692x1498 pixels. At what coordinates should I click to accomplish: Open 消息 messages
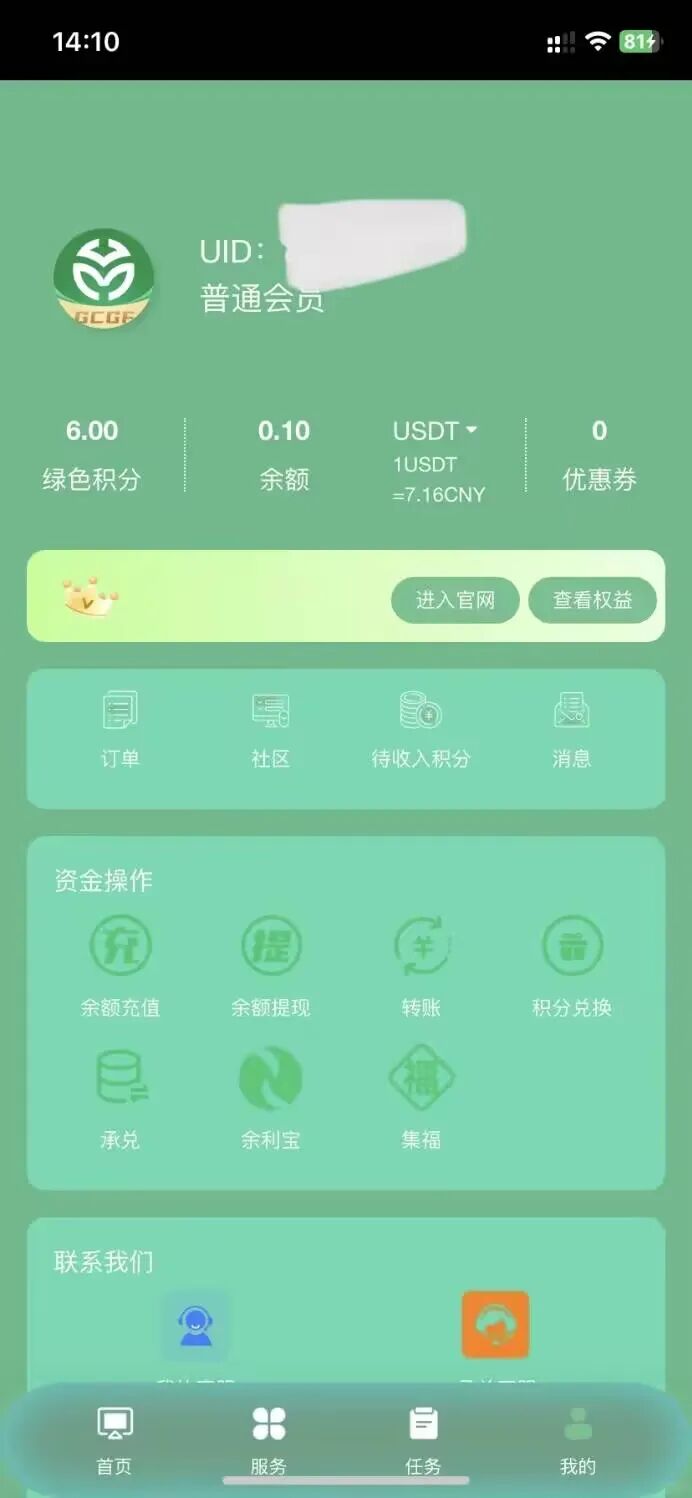point(571,728)
